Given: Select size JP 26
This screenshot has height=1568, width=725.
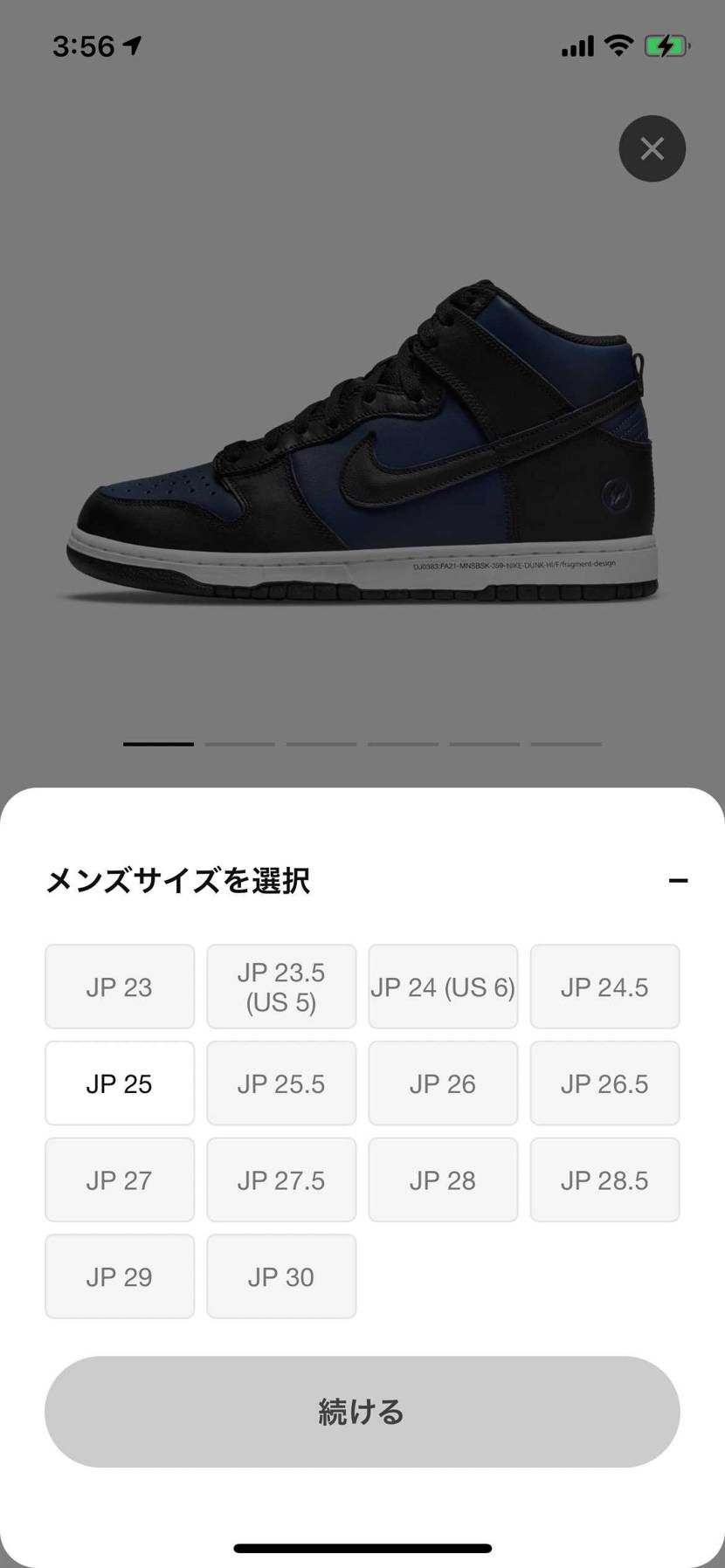Looking at the screenshot, I should click(442, 1083).
